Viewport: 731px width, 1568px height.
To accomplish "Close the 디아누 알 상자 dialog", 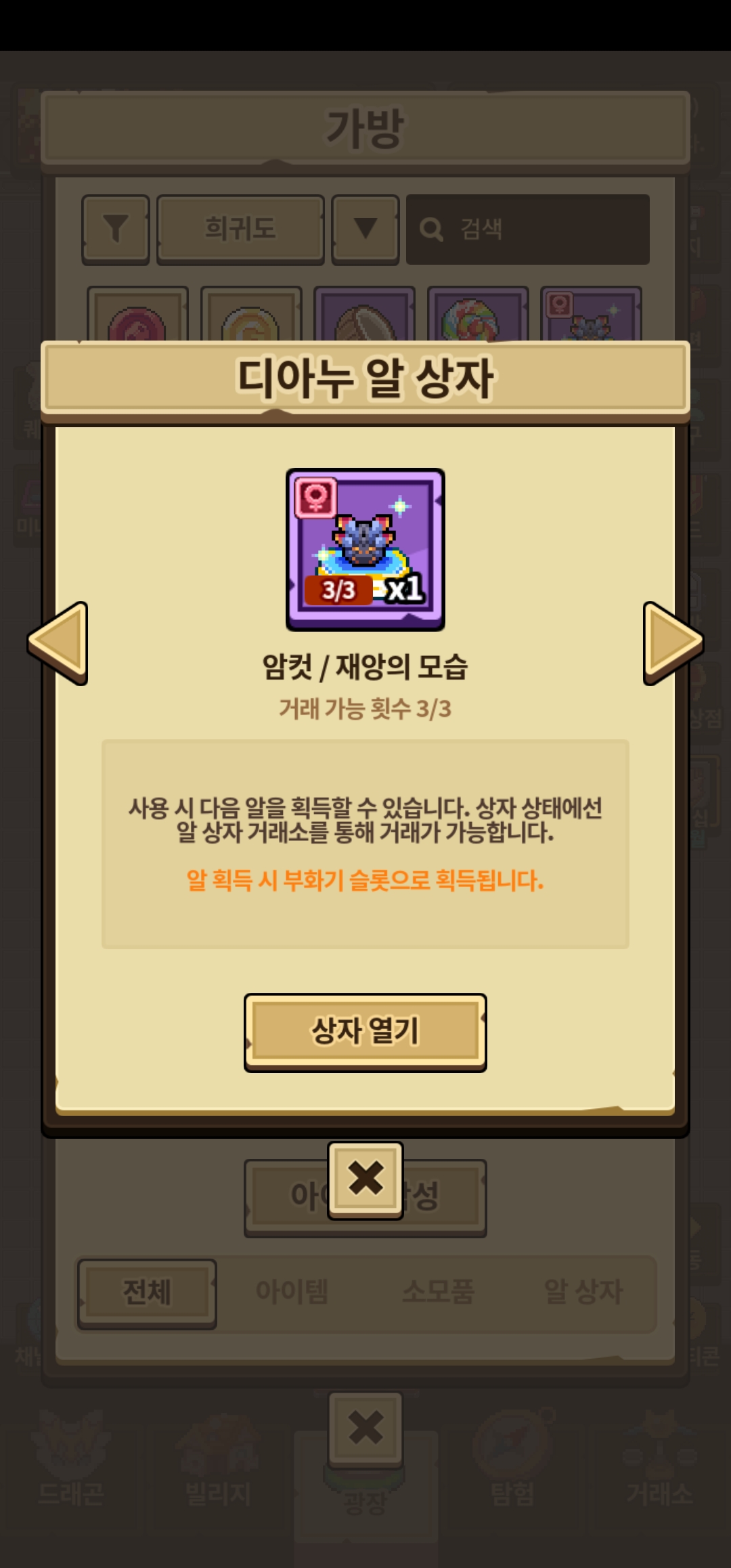I will pos(365,1179).
